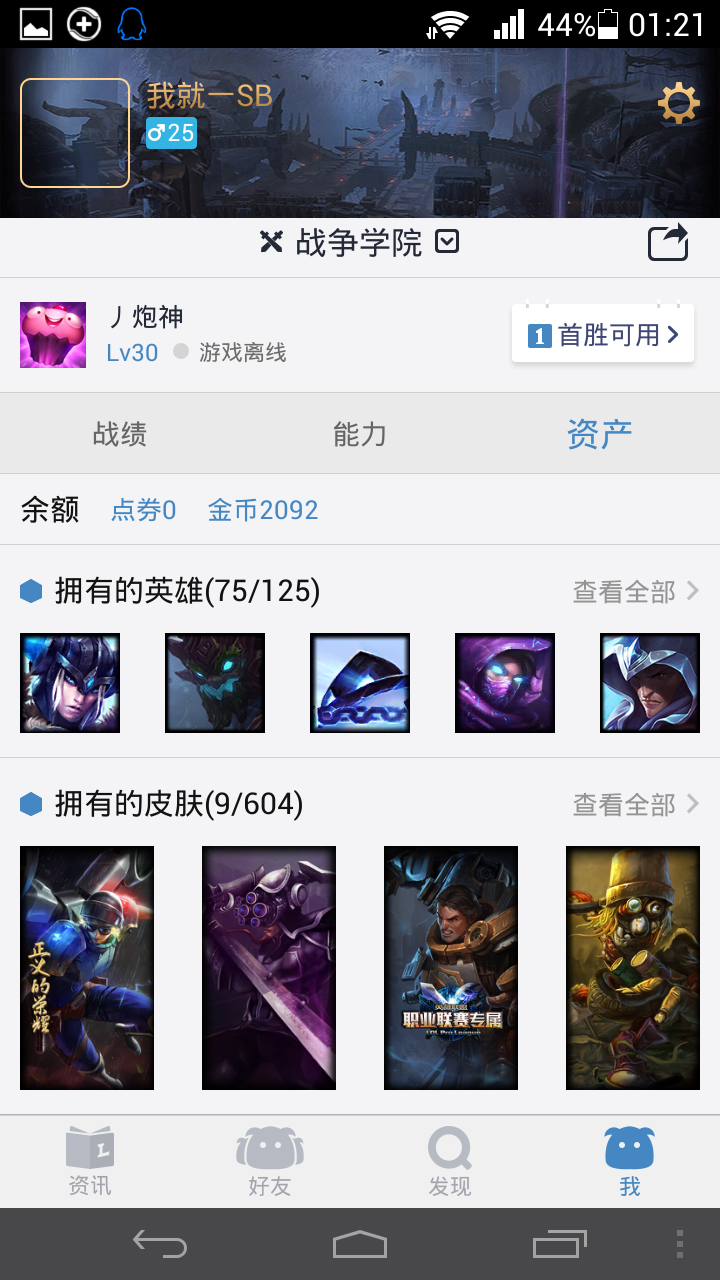
Task: Switch to the 能力 tab
Action: click(360, 433)
